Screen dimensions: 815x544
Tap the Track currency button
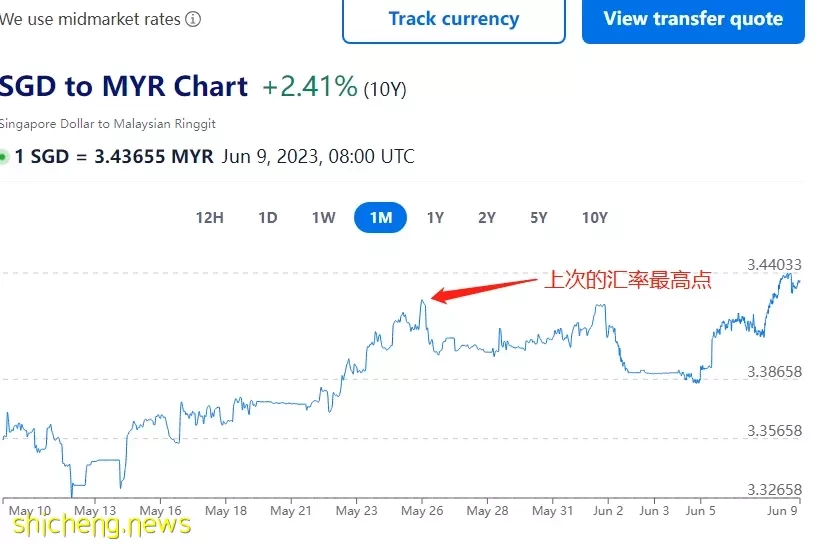[x=453, y=20]
